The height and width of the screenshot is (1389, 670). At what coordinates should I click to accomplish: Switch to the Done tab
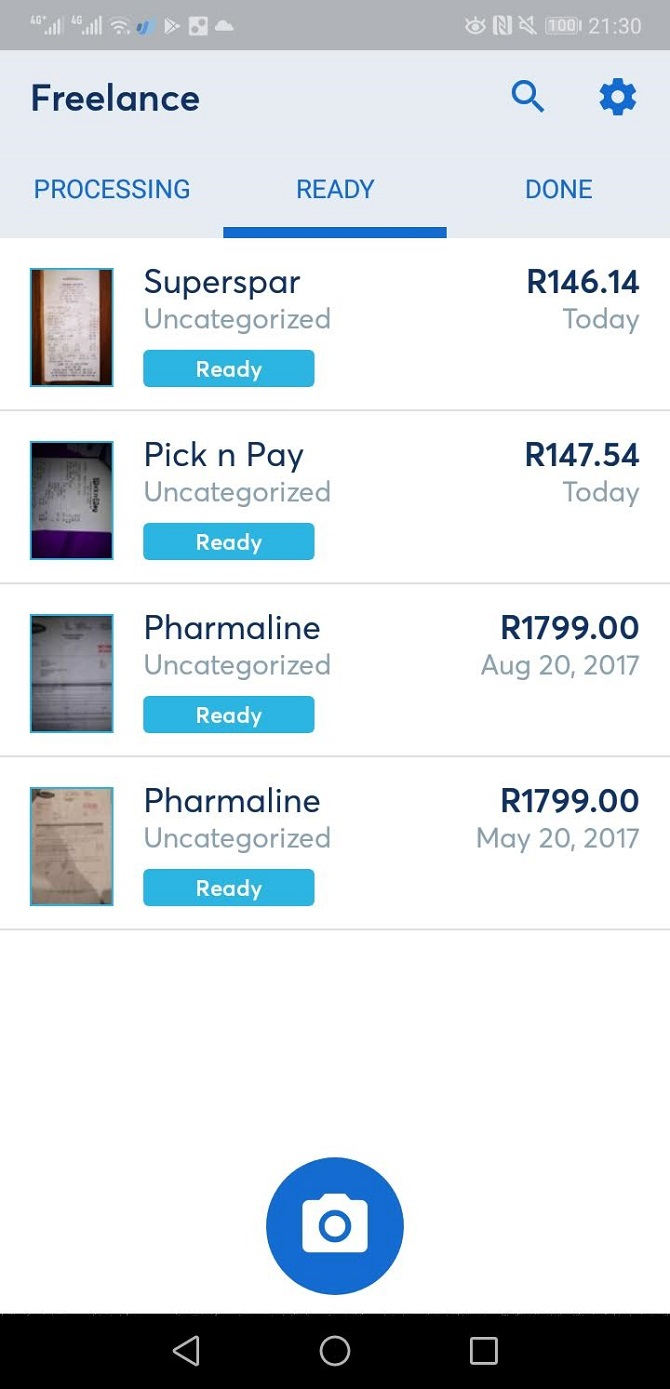point(558,189)
